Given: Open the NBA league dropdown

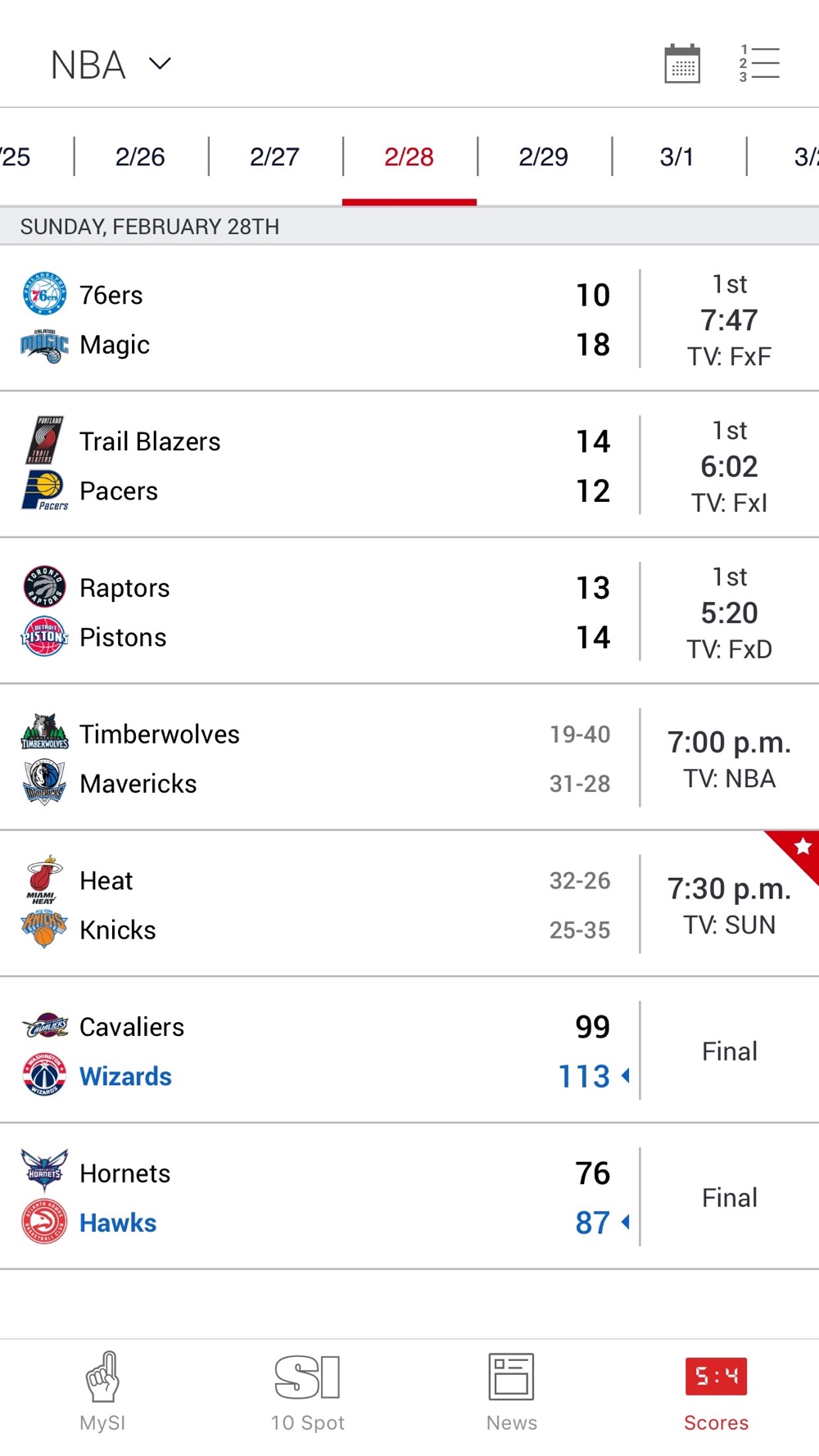Looking at the screenshot, I should click(x=111, y=65).
